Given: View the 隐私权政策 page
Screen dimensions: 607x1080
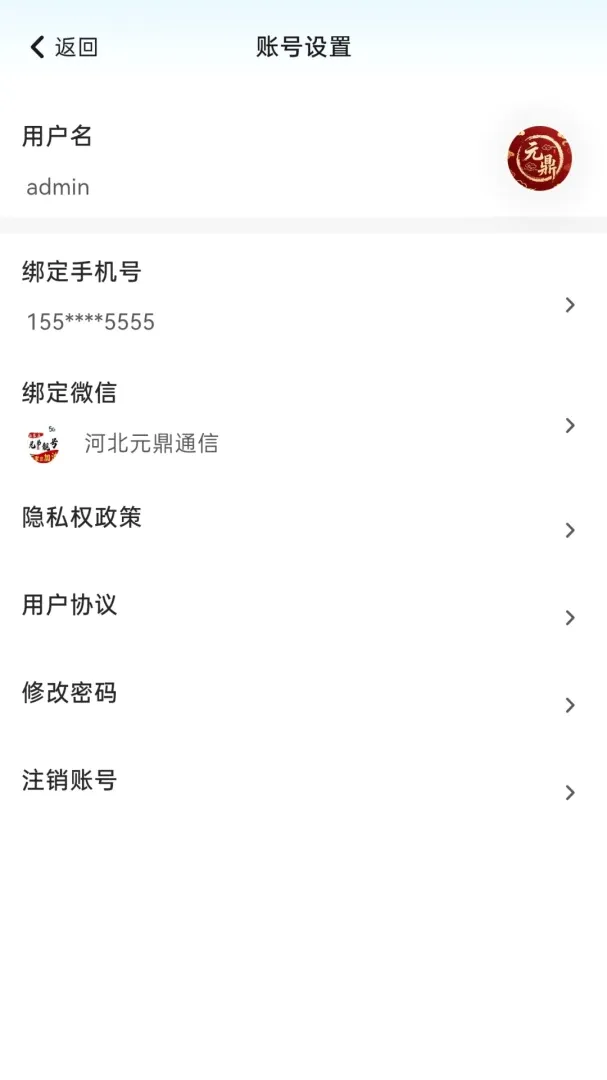Looking at the screenshot, I should coord(303,523).
